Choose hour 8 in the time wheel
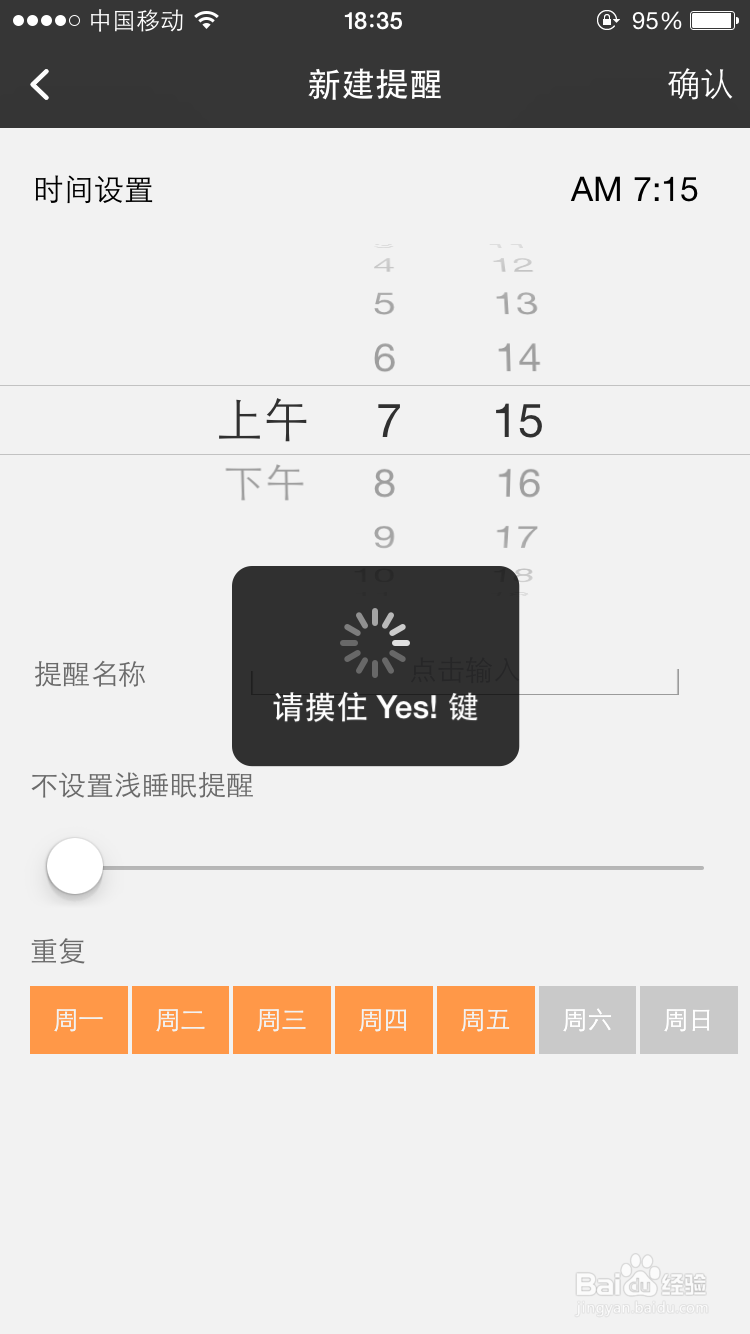 coord(384,482)
